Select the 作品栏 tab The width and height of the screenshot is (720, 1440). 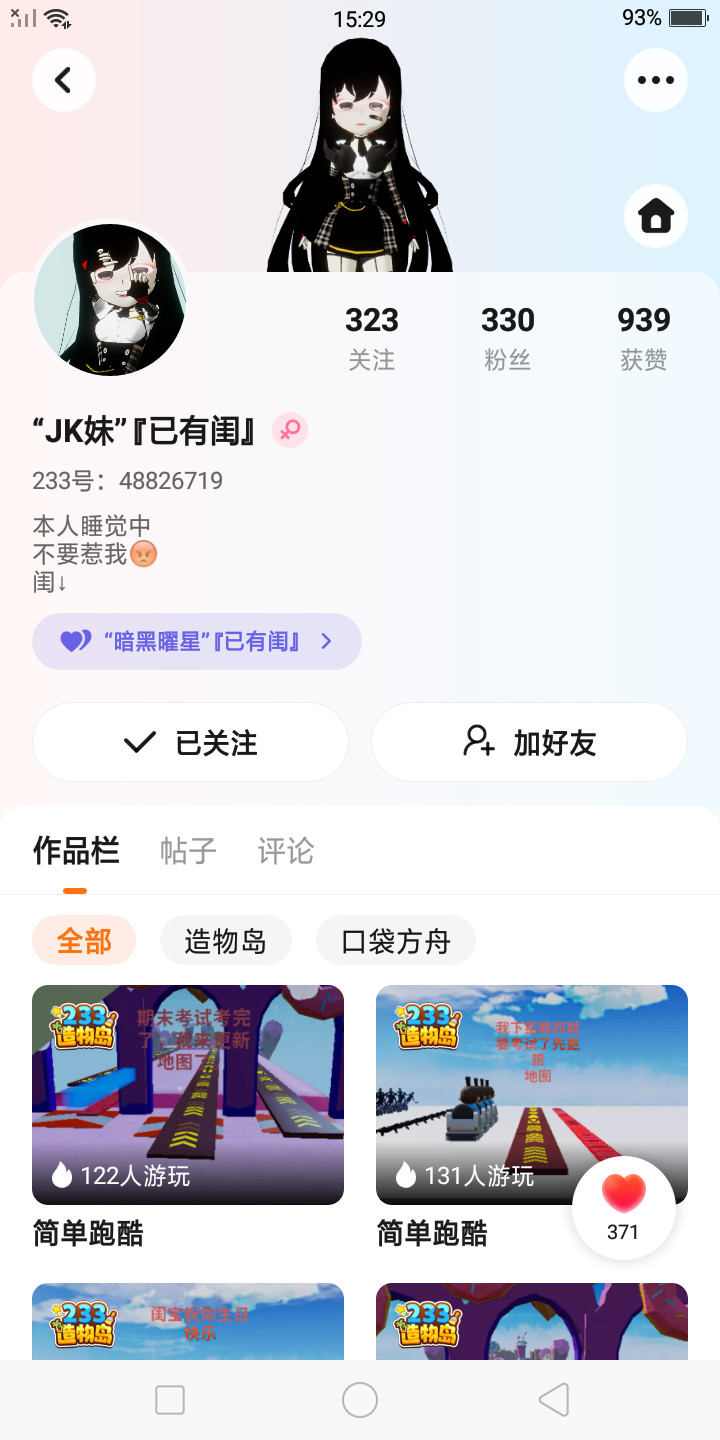point(76,851)
